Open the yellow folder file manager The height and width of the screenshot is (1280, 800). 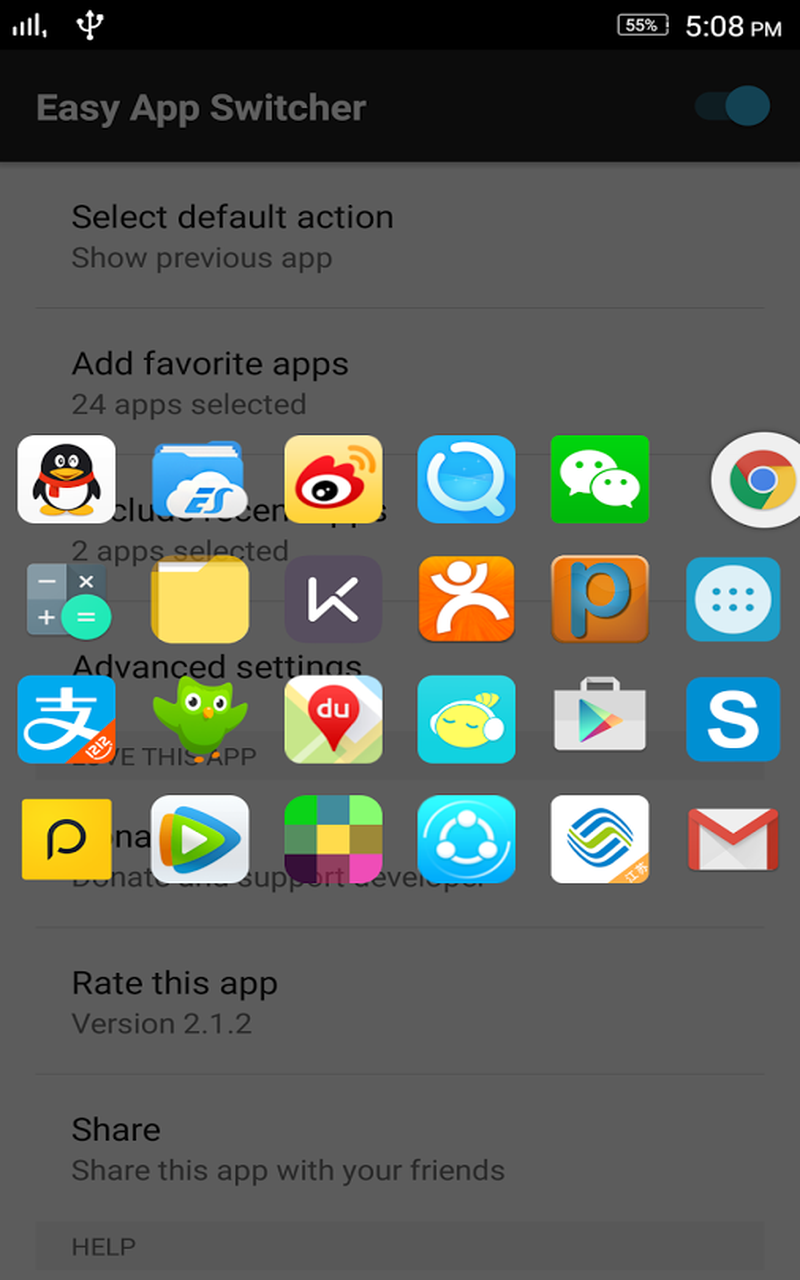click(200, 600)
